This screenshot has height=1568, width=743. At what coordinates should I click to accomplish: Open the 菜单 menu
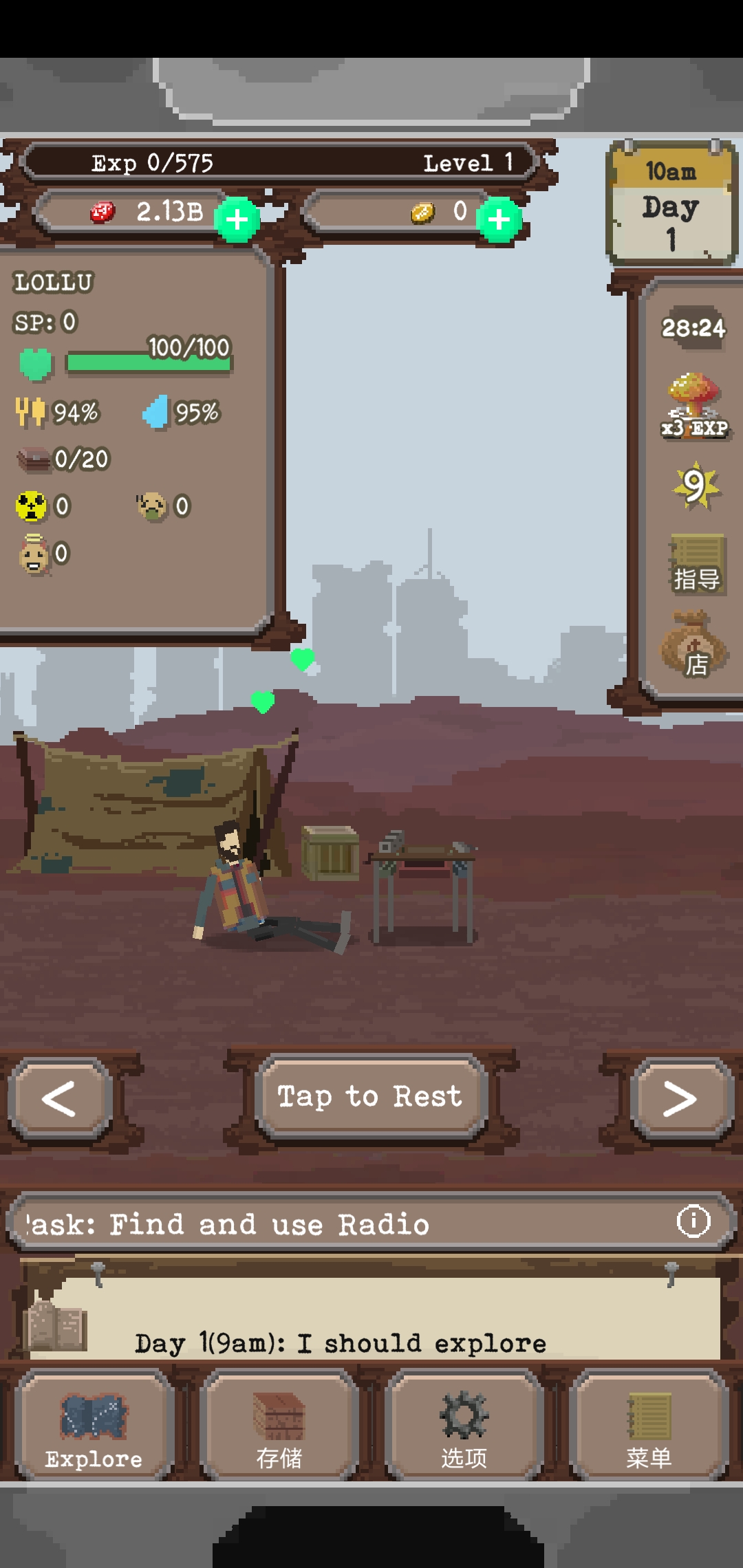click(649, 1426)
